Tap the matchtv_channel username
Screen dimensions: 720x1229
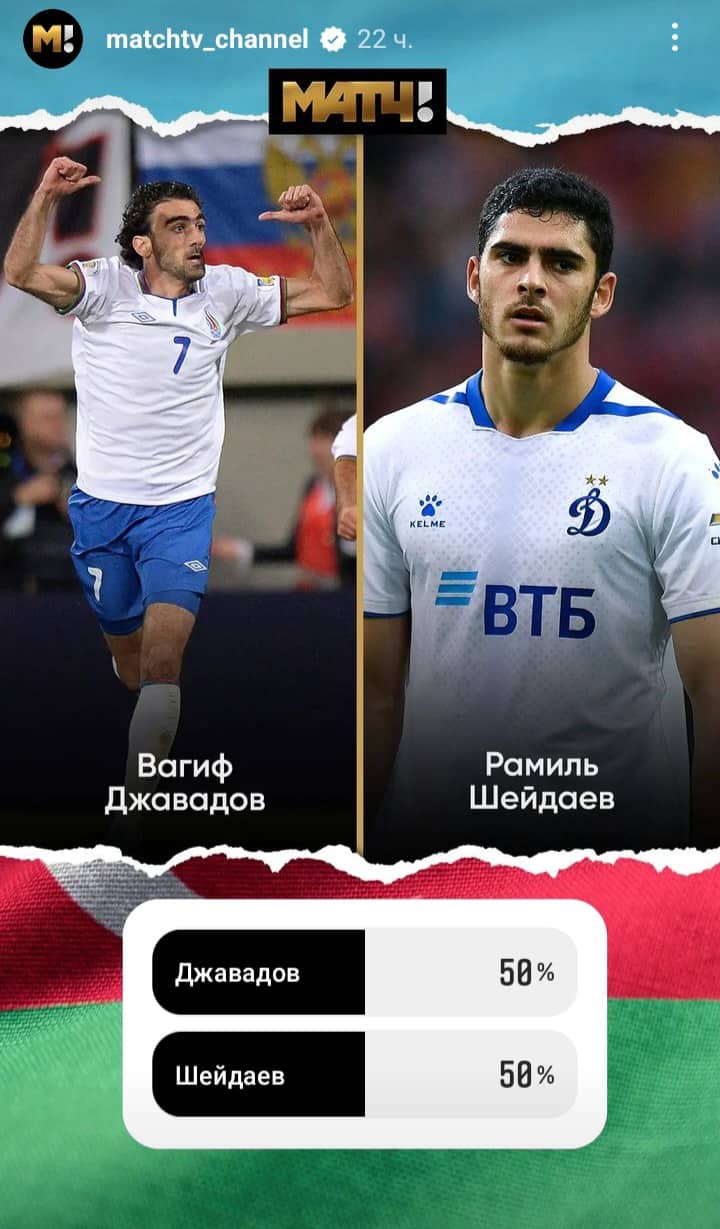[x=207, y=39]
